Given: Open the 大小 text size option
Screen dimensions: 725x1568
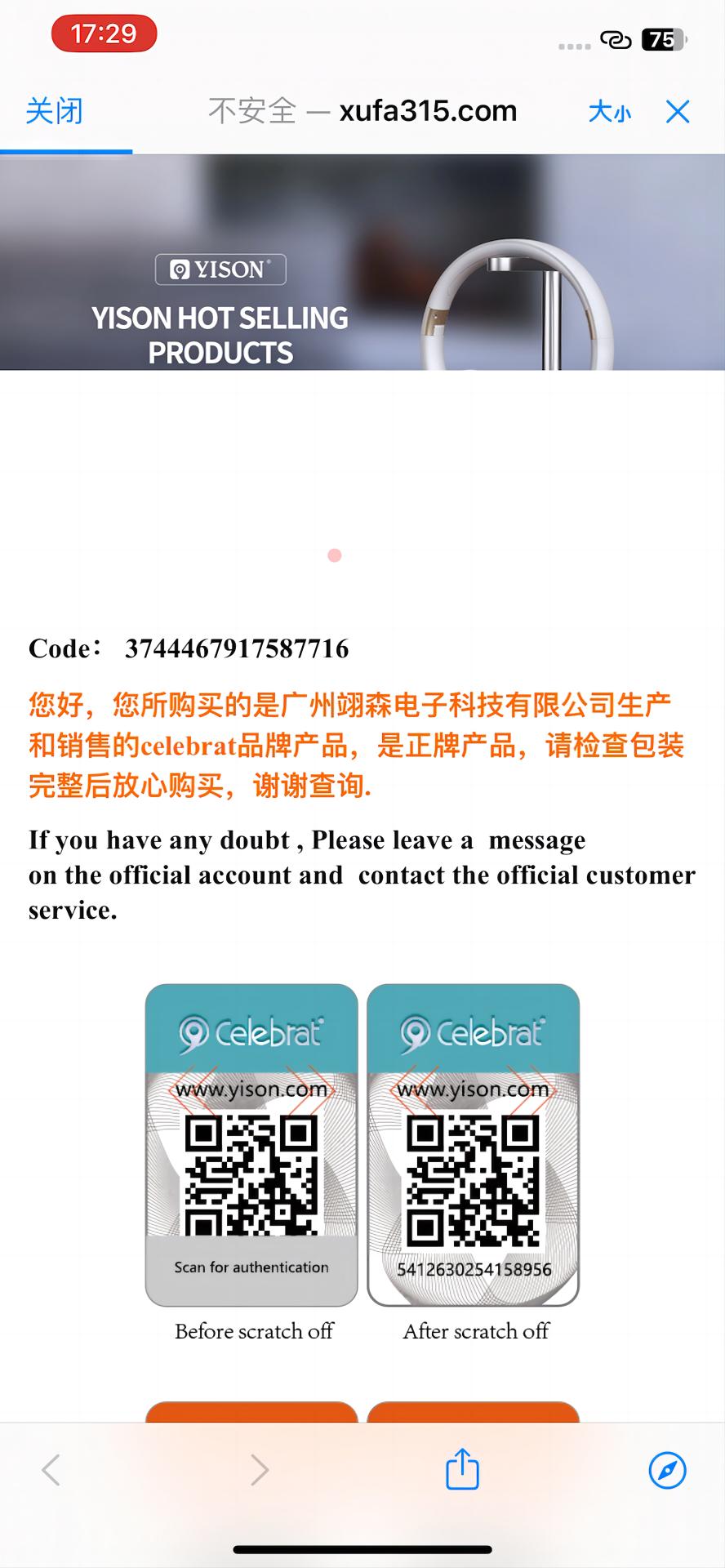Looking at the screenshot, I should click(610, 111).
